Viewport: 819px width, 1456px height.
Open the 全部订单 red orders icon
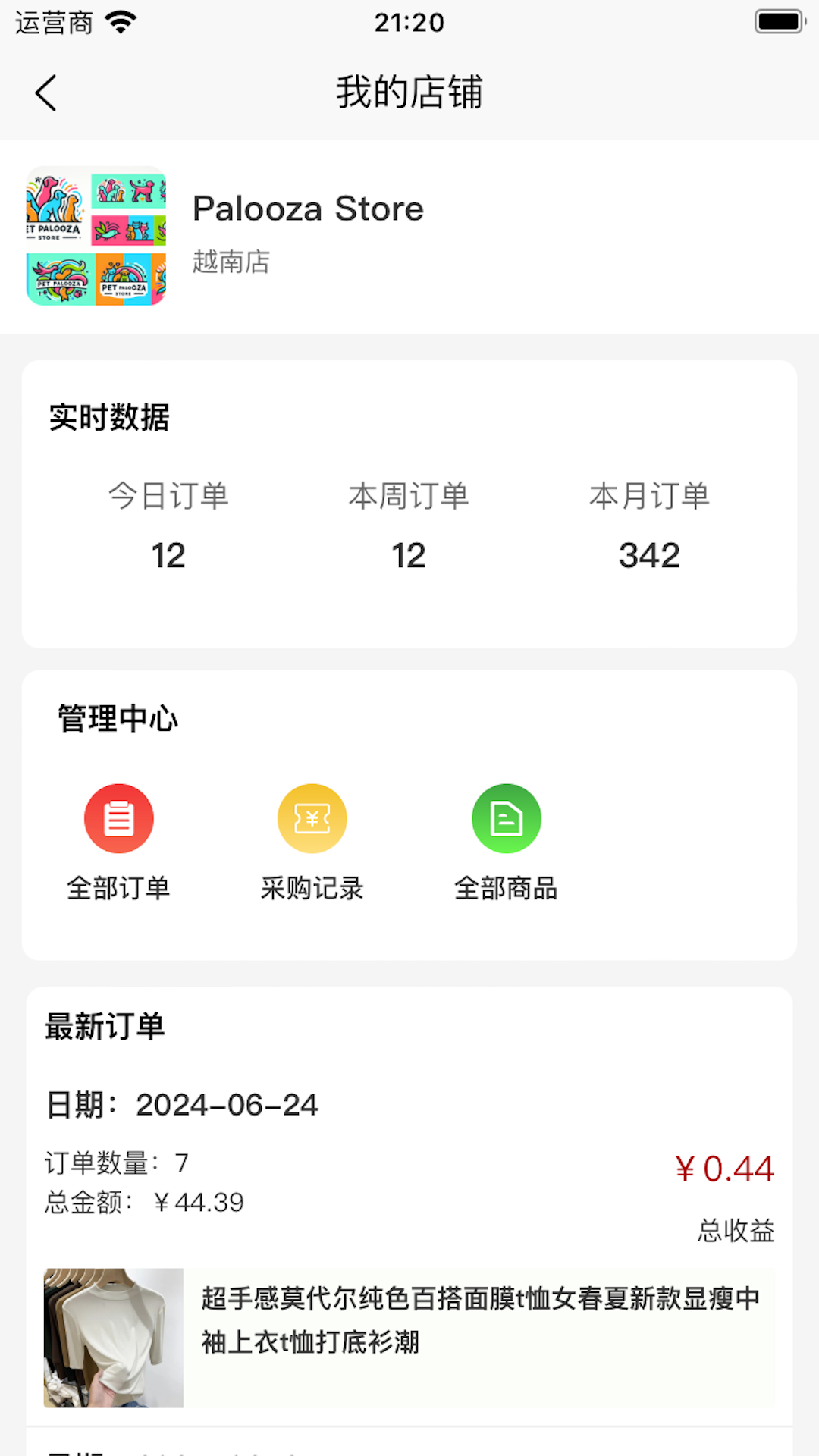point(118,817)
